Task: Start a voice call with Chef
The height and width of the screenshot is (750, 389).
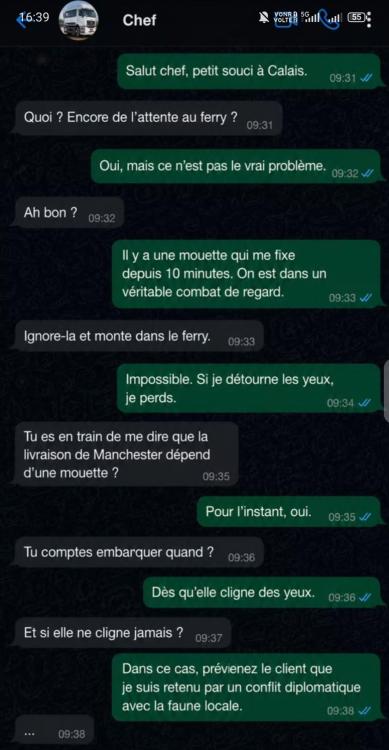Action: point(331,20)
